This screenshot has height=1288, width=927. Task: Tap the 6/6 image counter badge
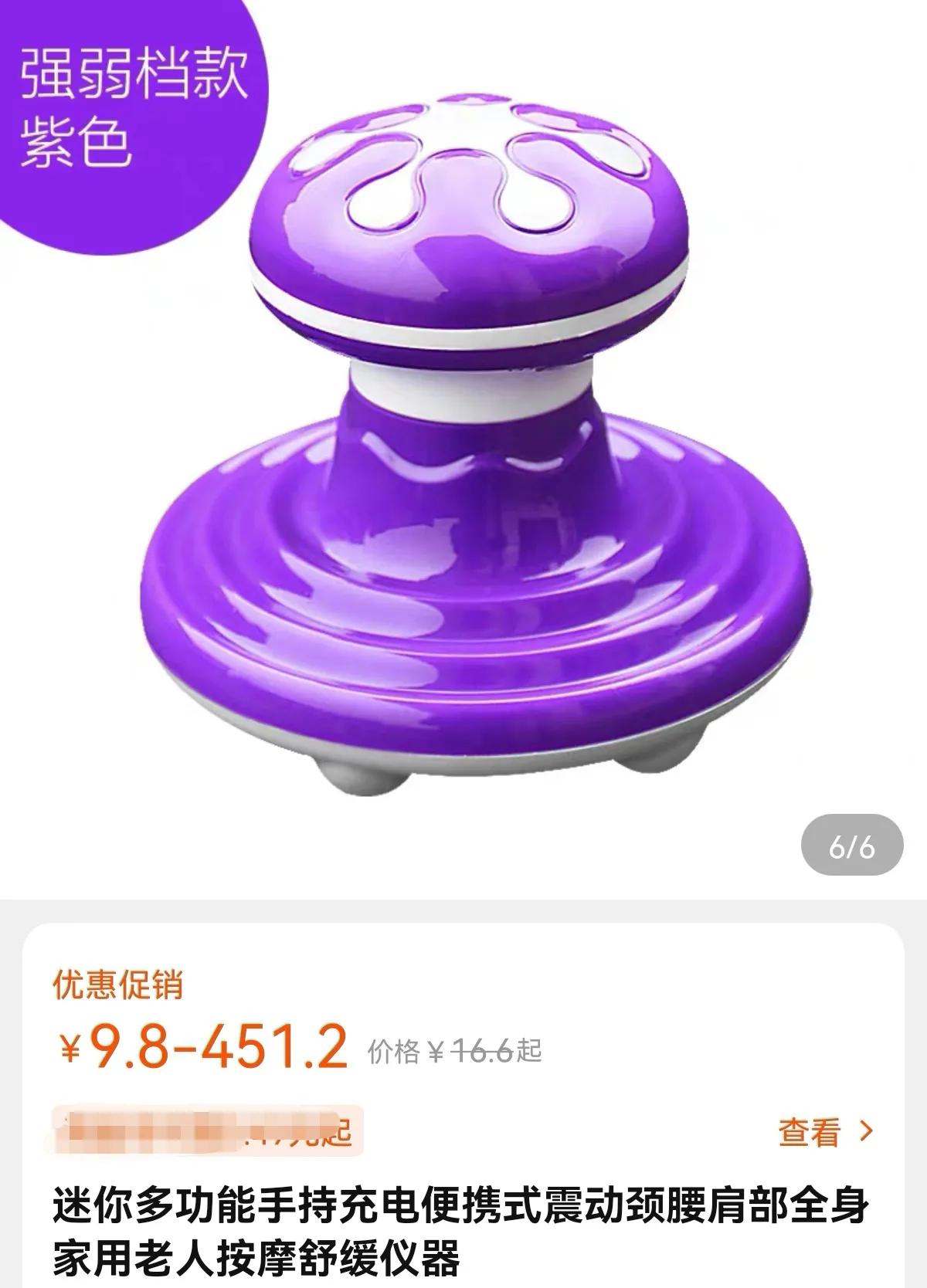coord(850,846)
